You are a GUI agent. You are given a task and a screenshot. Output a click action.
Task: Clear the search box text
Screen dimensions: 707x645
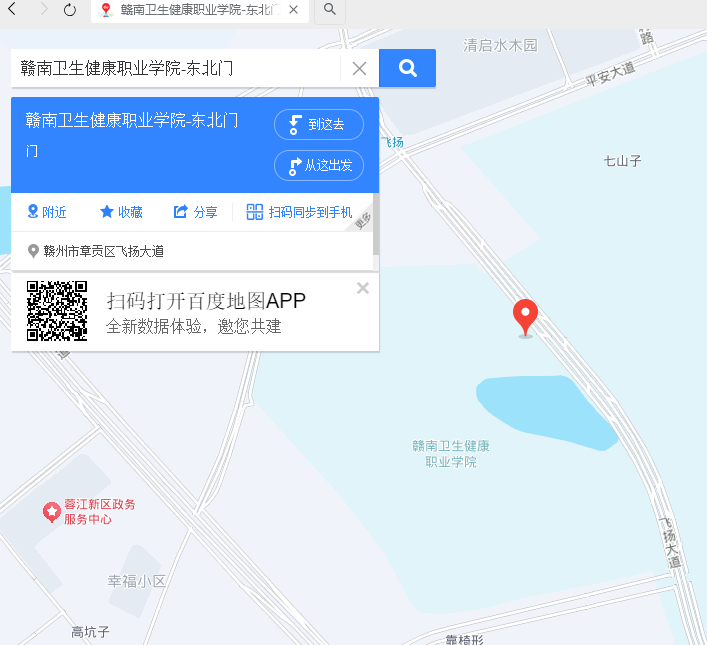(359, 69)
